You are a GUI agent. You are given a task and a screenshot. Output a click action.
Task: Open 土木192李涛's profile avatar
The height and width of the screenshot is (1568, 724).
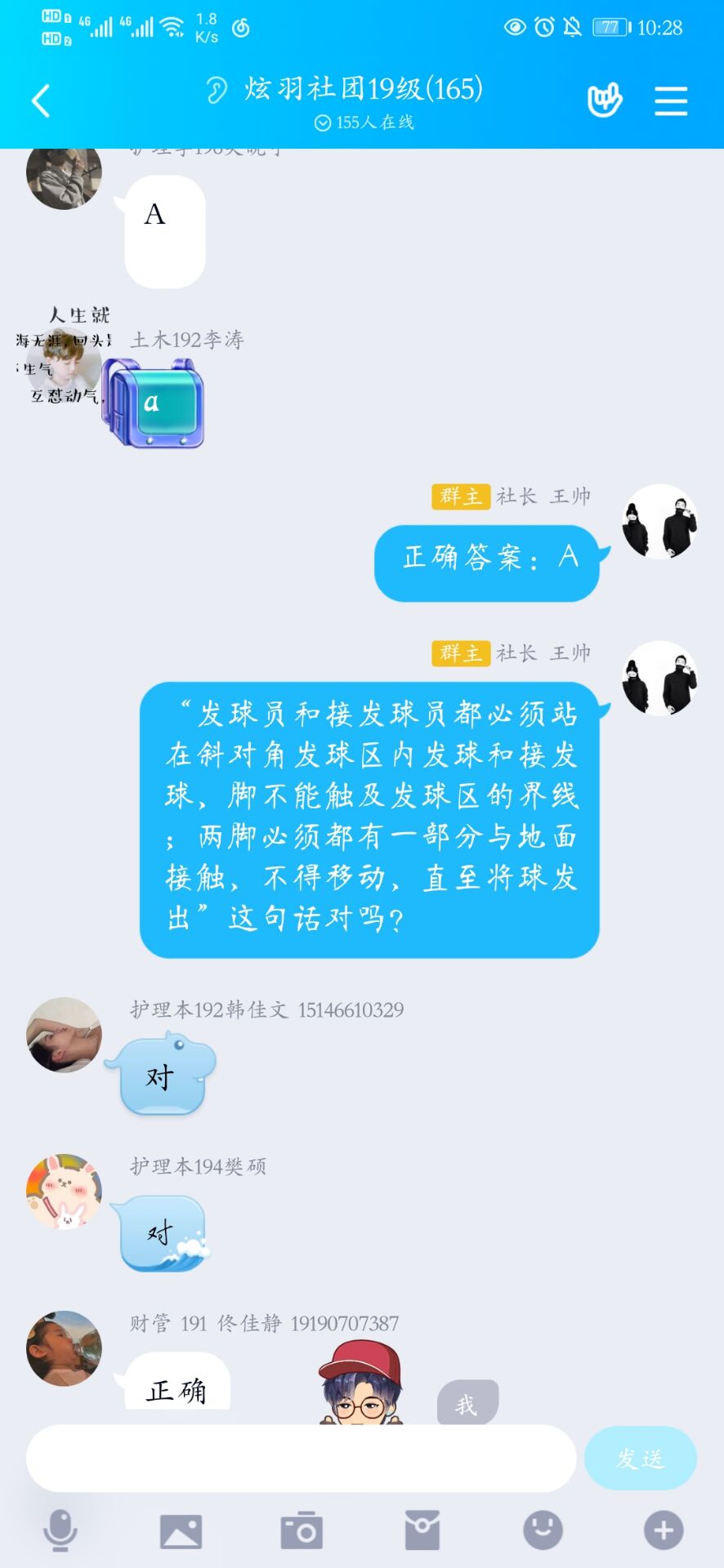(x=64, y=363)
